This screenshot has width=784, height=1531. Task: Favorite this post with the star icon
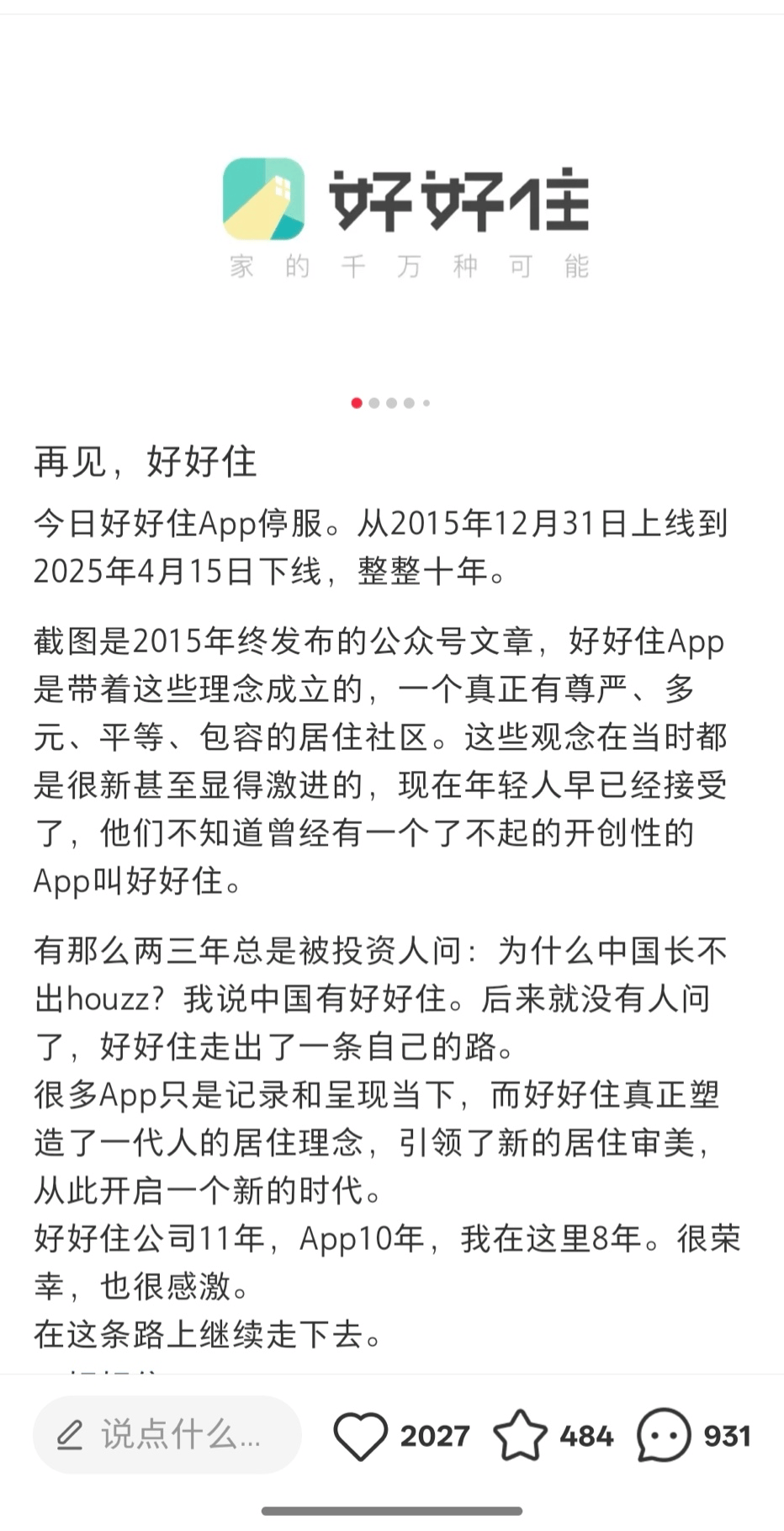point(520,1435)
